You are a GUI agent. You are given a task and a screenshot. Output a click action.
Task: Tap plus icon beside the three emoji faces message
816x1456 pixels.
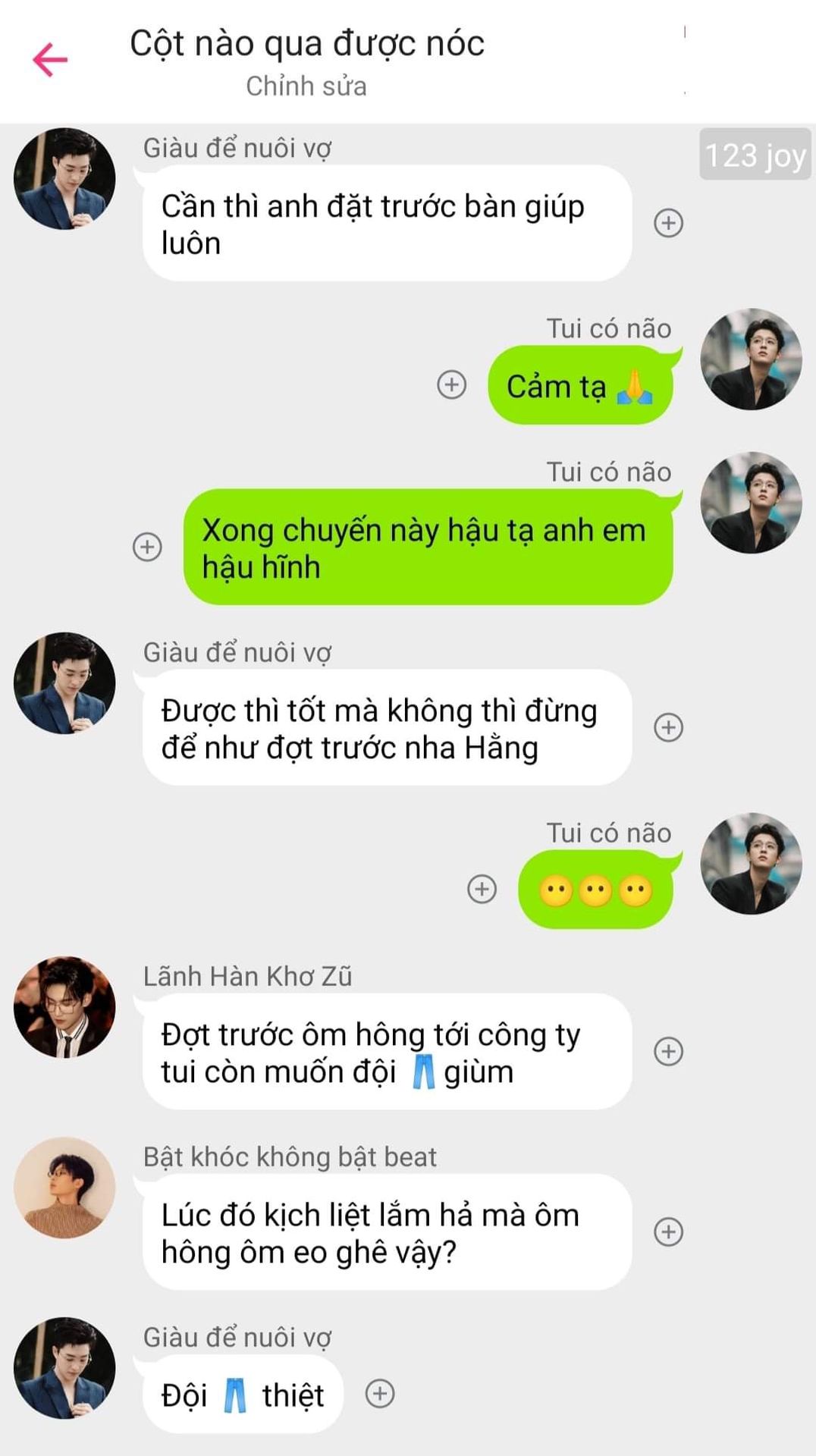(x=482, y=889)
